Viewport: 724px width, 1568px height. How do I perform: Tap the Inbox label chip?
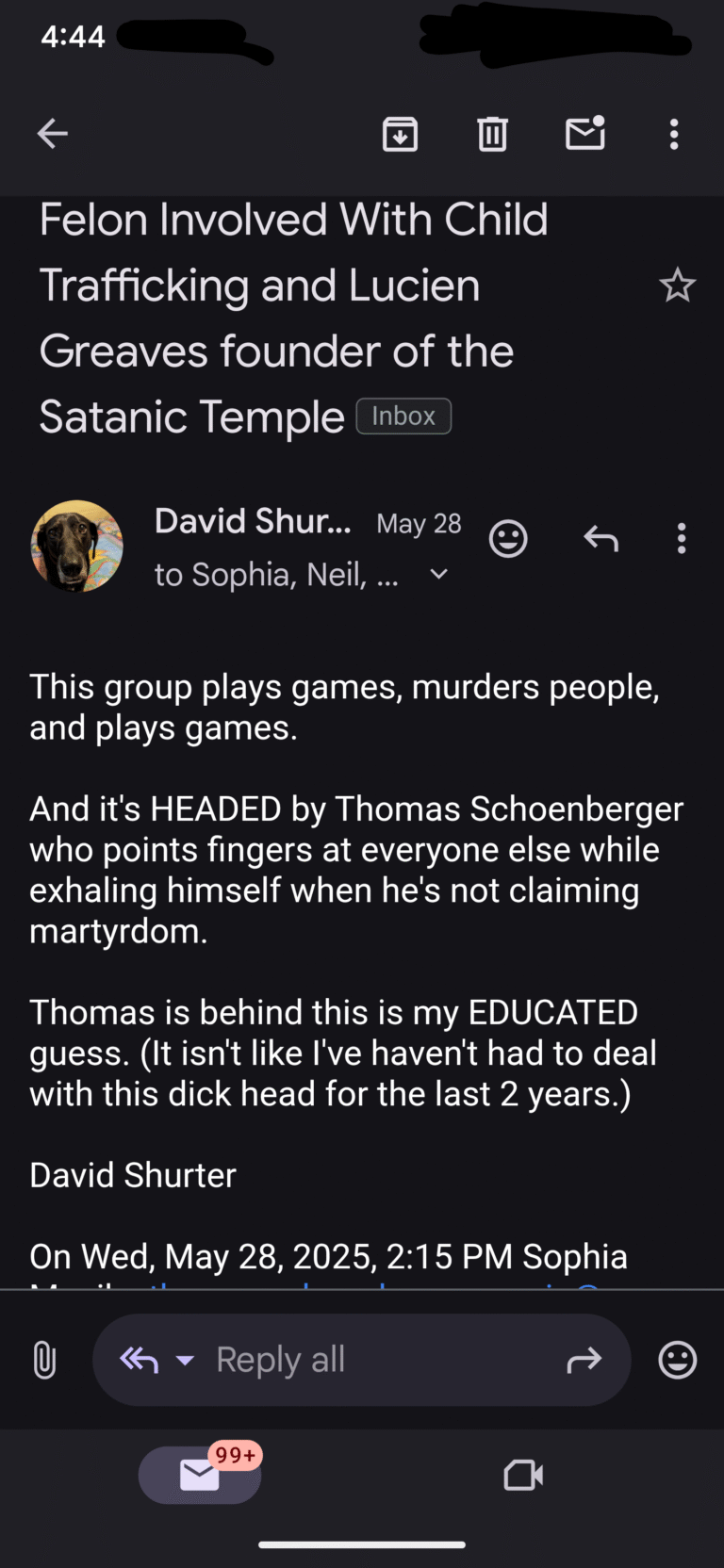point(403,416)
